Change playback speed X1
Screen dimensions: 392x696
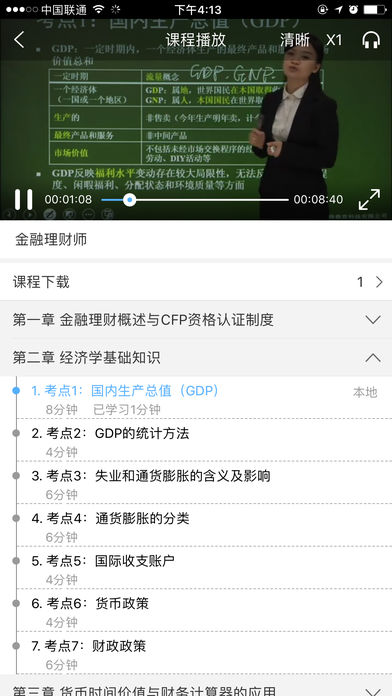tap(334, 40)
